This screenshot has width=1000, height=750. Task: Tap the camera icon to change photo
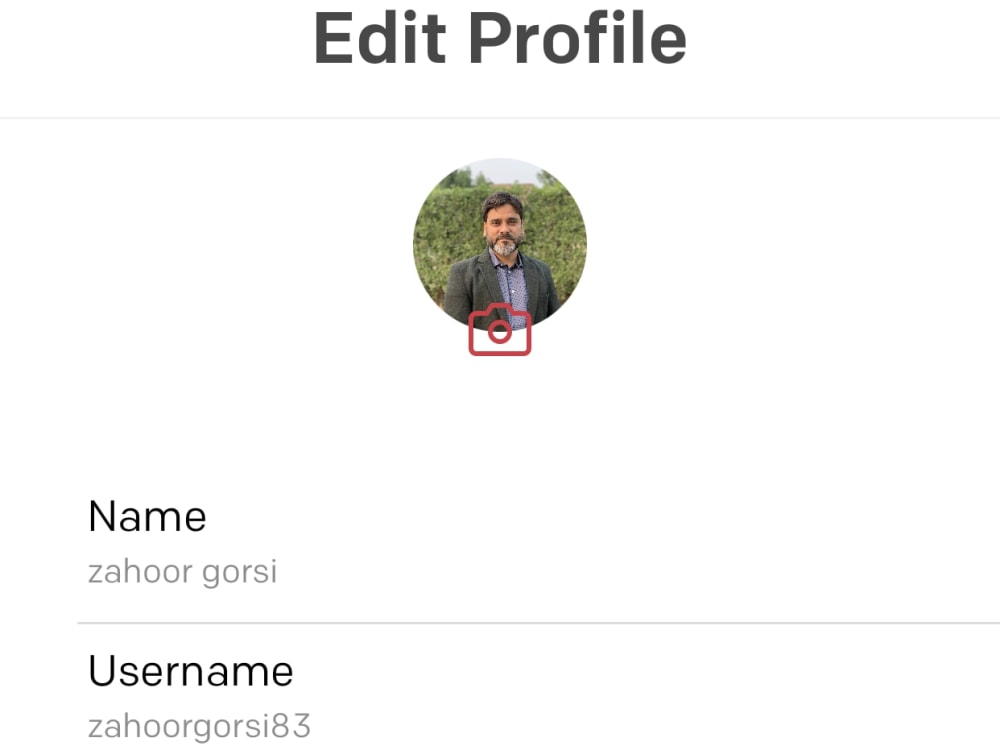[499, 330]
